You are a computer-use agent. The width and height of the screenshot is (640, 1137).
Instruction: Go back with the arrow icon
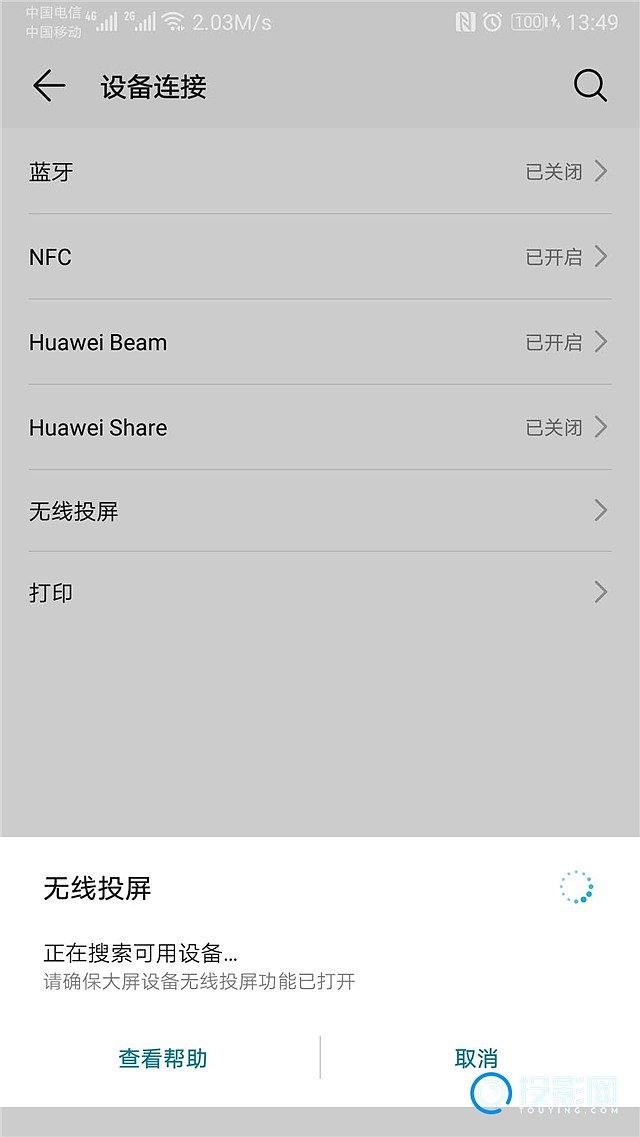[48, 87]
